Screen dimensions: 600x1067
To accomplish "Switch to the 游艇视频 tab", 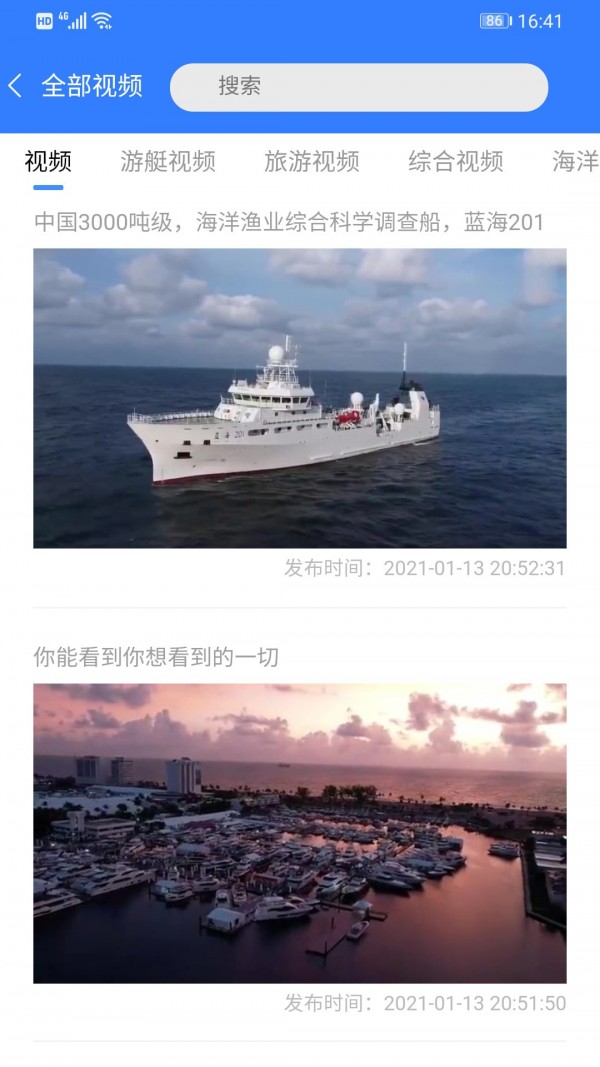I will pos(168,161).
